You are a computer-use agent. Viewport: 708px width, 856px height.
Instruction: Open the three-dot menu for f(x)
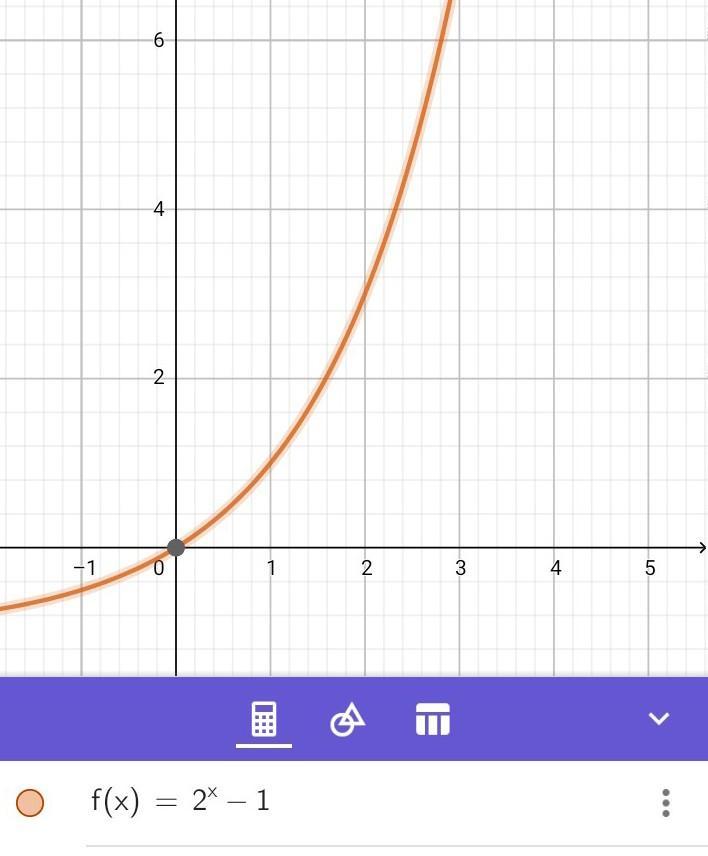(666, 802)
